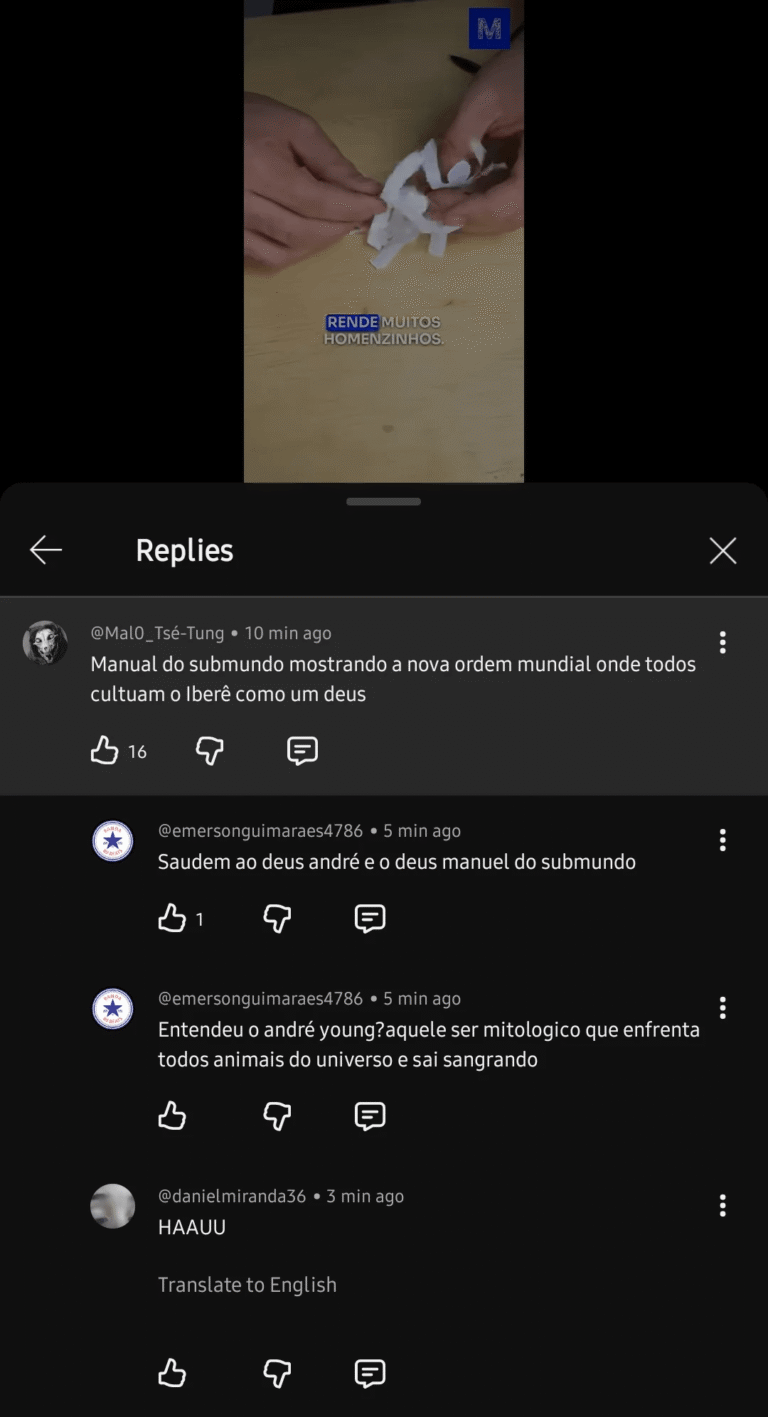Like the 'Entendeu o andré young' reply

(x=172, y=1115)
